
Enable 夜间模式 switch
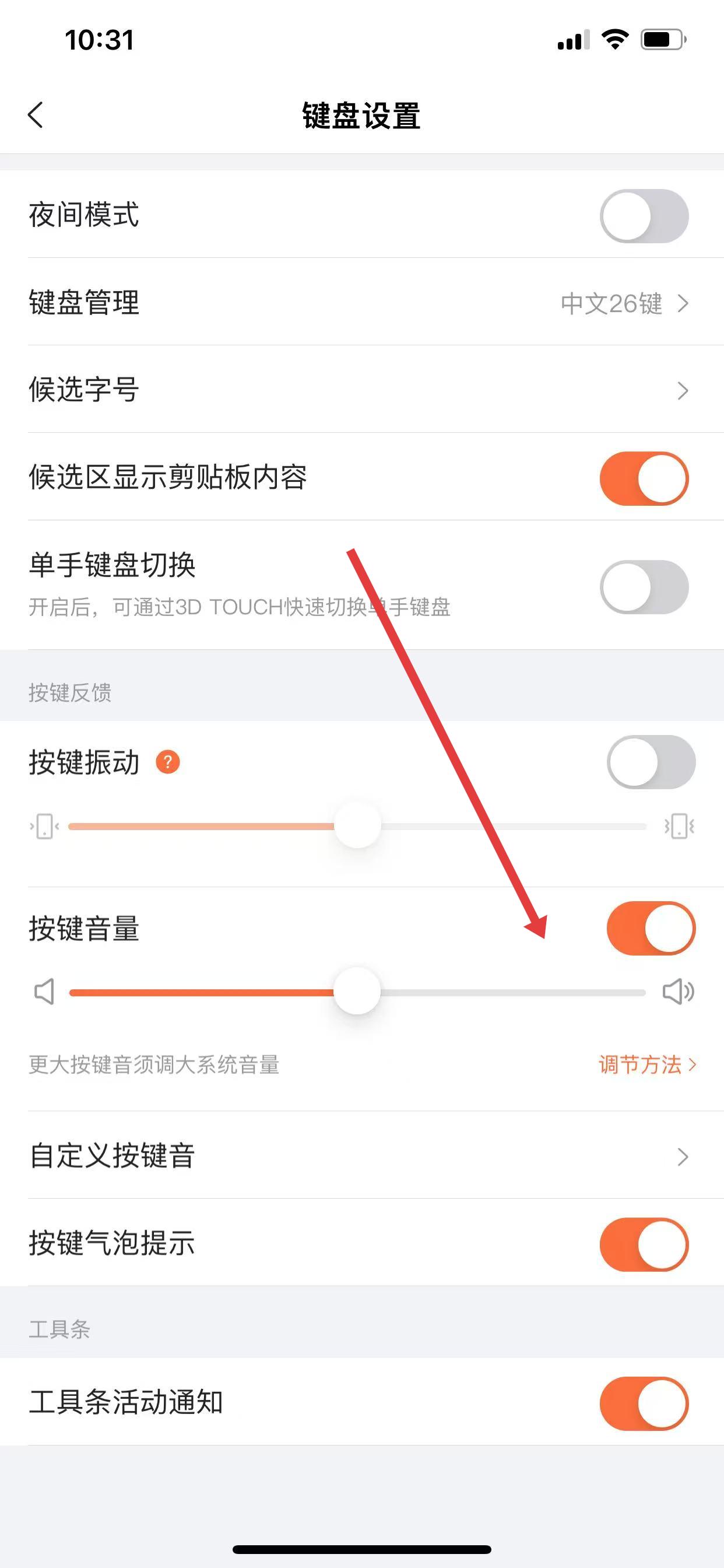click(644, 216)
